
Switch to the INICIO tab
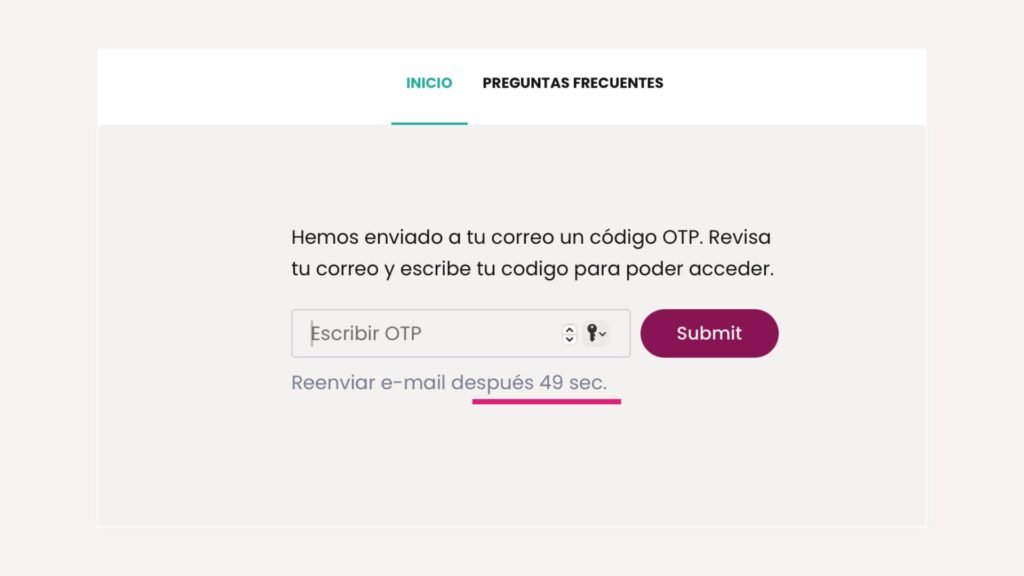(x=429, y=83)
